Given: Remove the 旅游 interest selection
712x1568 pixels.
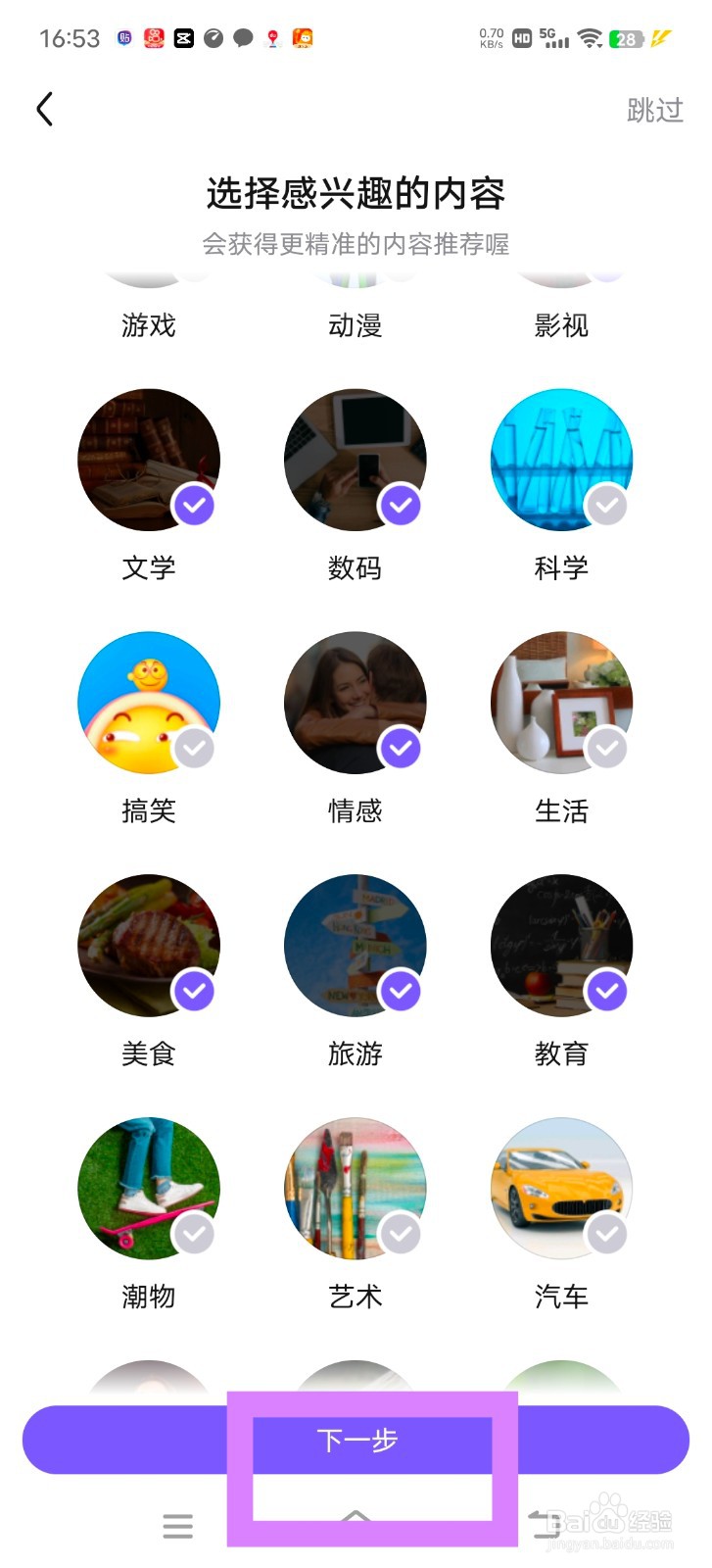Looking at the screenshot, I should tap(356, 947).
